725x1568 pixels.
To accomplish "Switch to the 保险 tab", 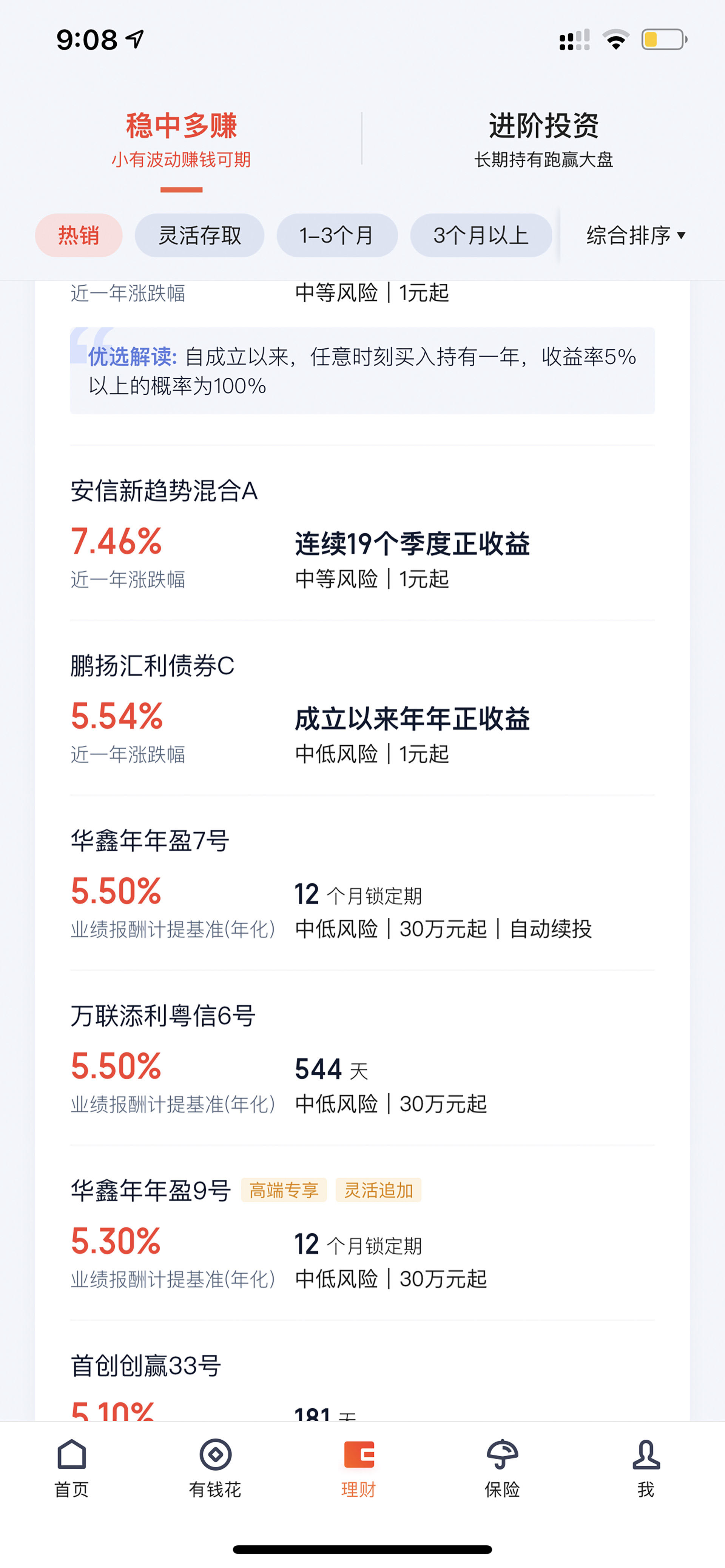I will (x=502, y=1468).
